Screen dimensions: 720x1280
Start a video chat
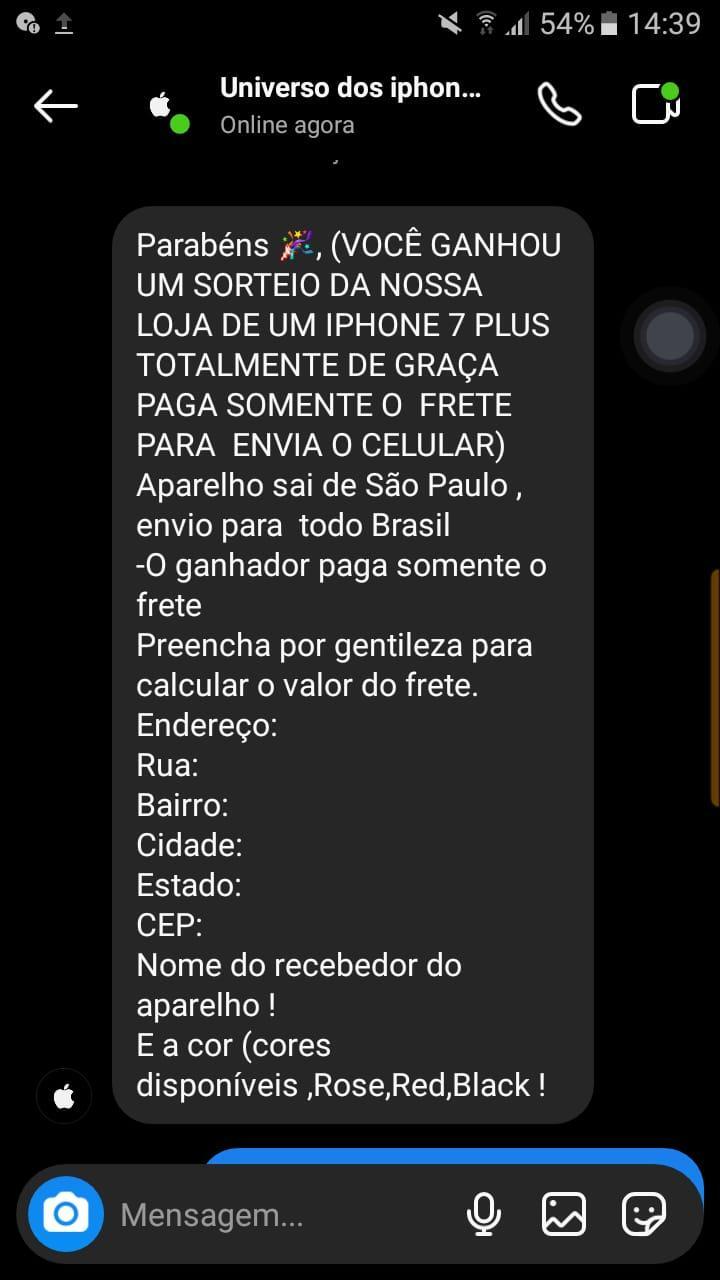pyautogui.click(x=657, y=104)
